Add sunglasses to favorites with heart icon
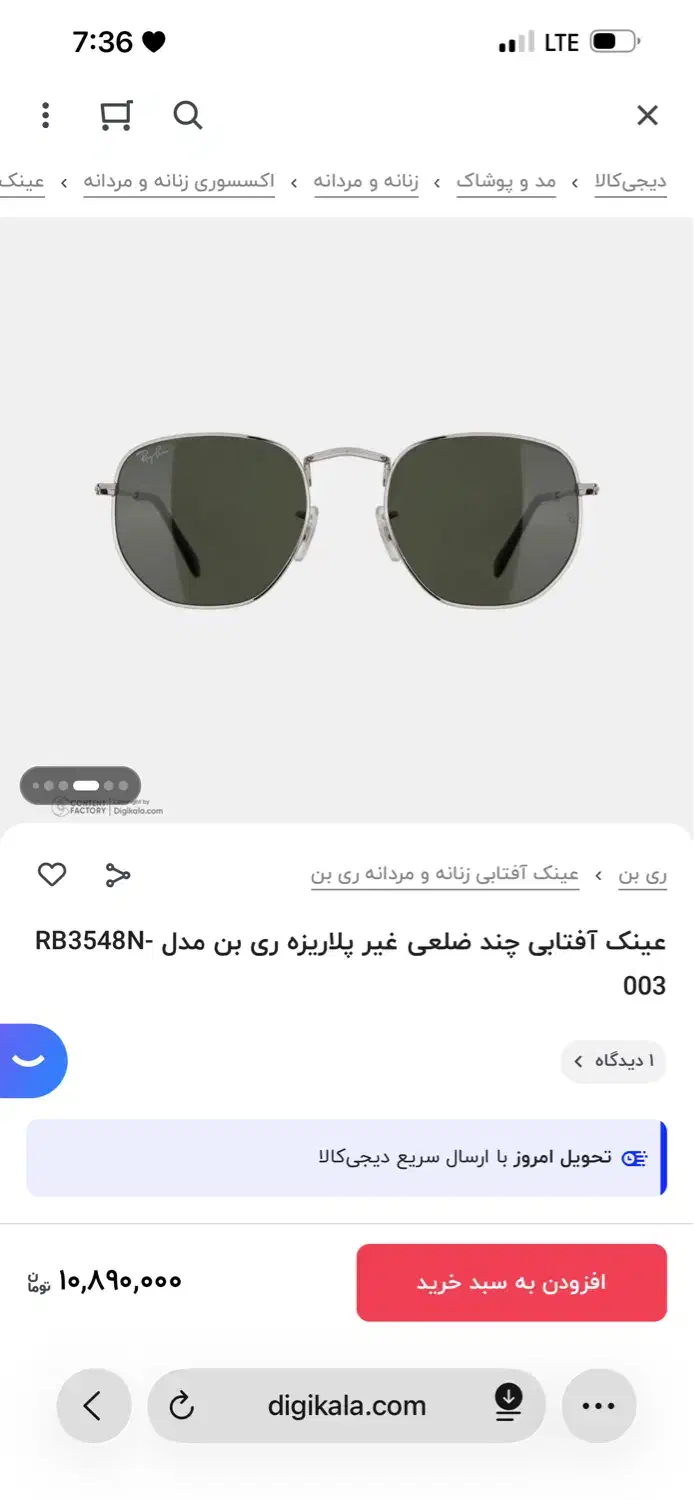The image size is (694, 1500). 52,875
